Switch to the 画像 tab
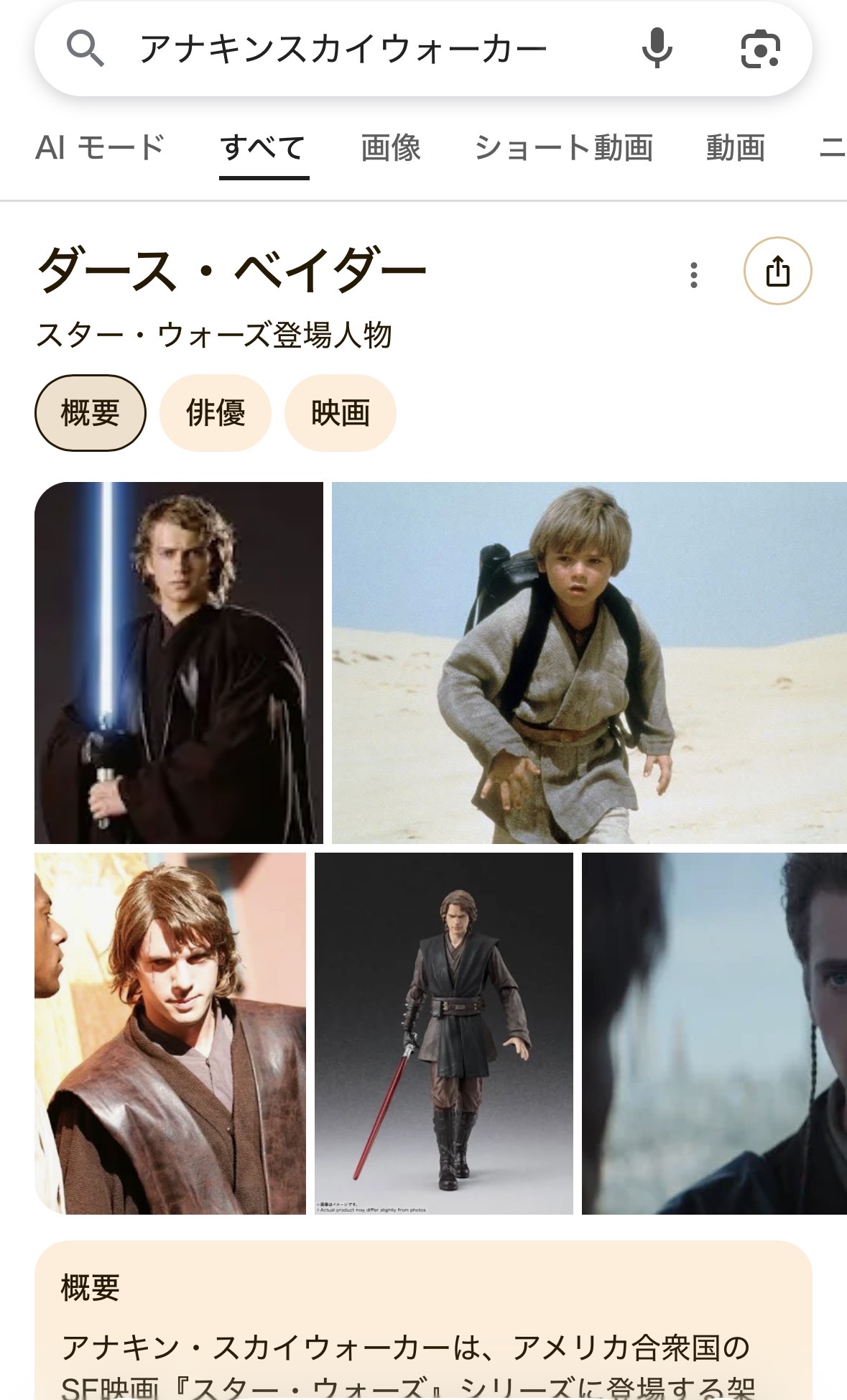 [x=390, y=148]
